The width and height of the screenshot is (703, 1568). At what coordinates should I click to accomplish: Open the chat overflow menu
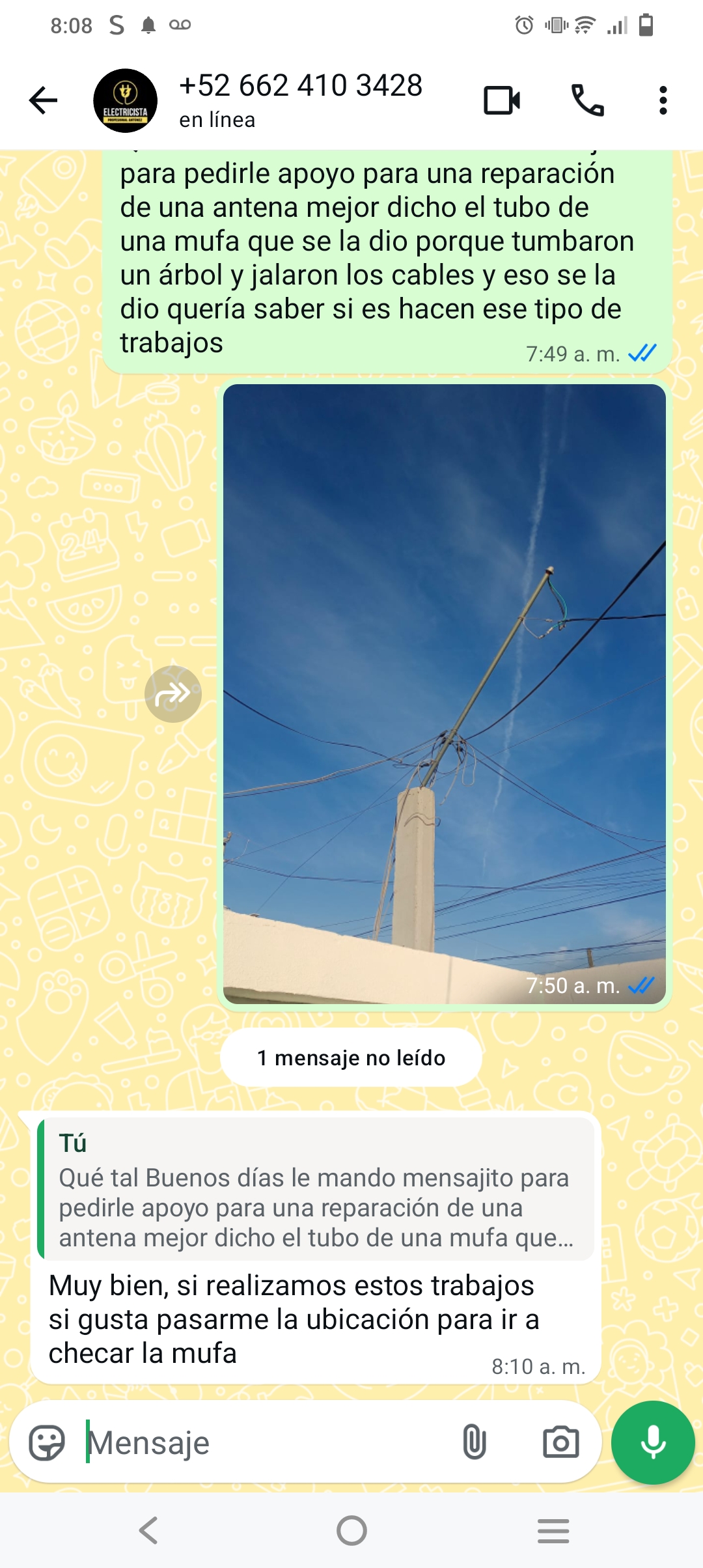(663, 100)
